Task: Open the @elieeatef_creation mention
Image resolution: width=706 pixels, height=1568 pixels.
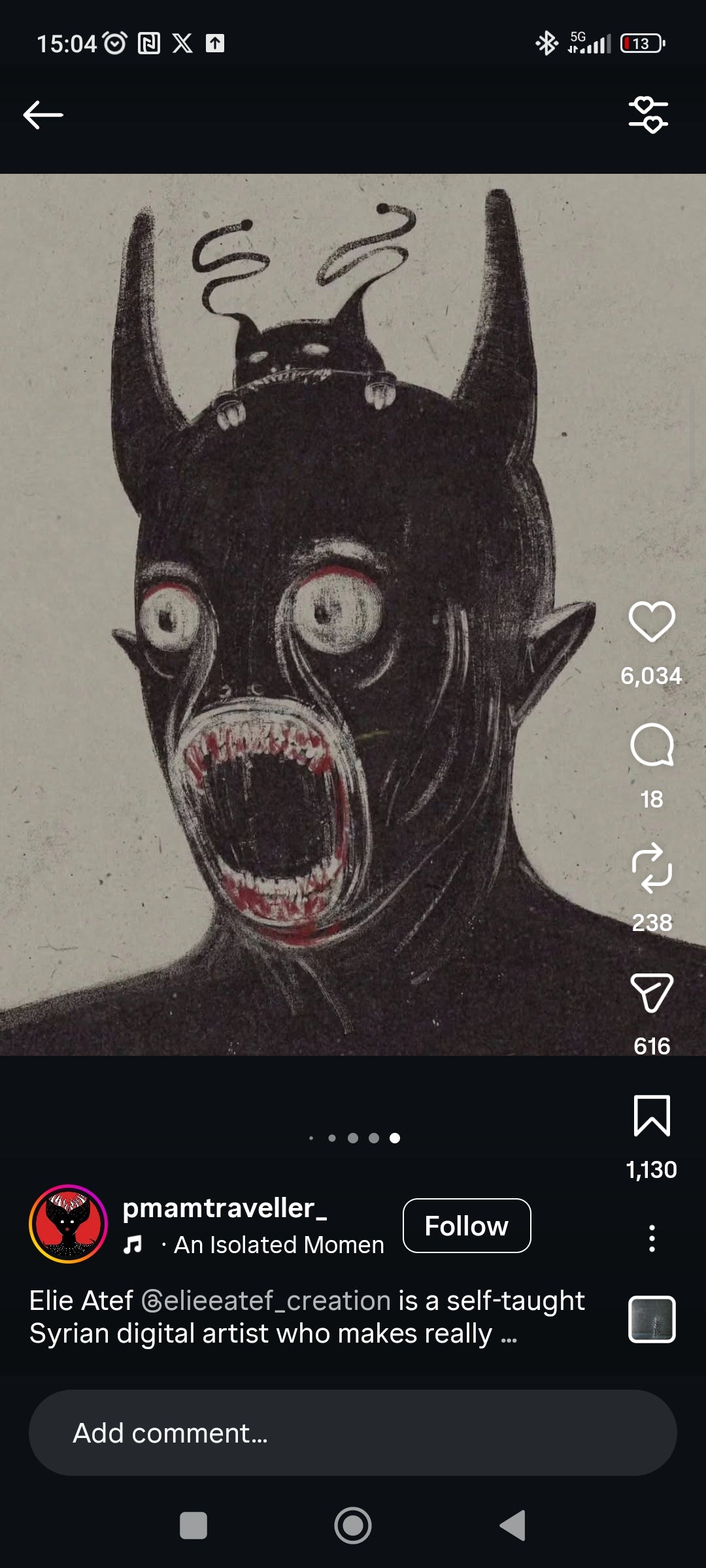Action: [x=266, y=1301]
